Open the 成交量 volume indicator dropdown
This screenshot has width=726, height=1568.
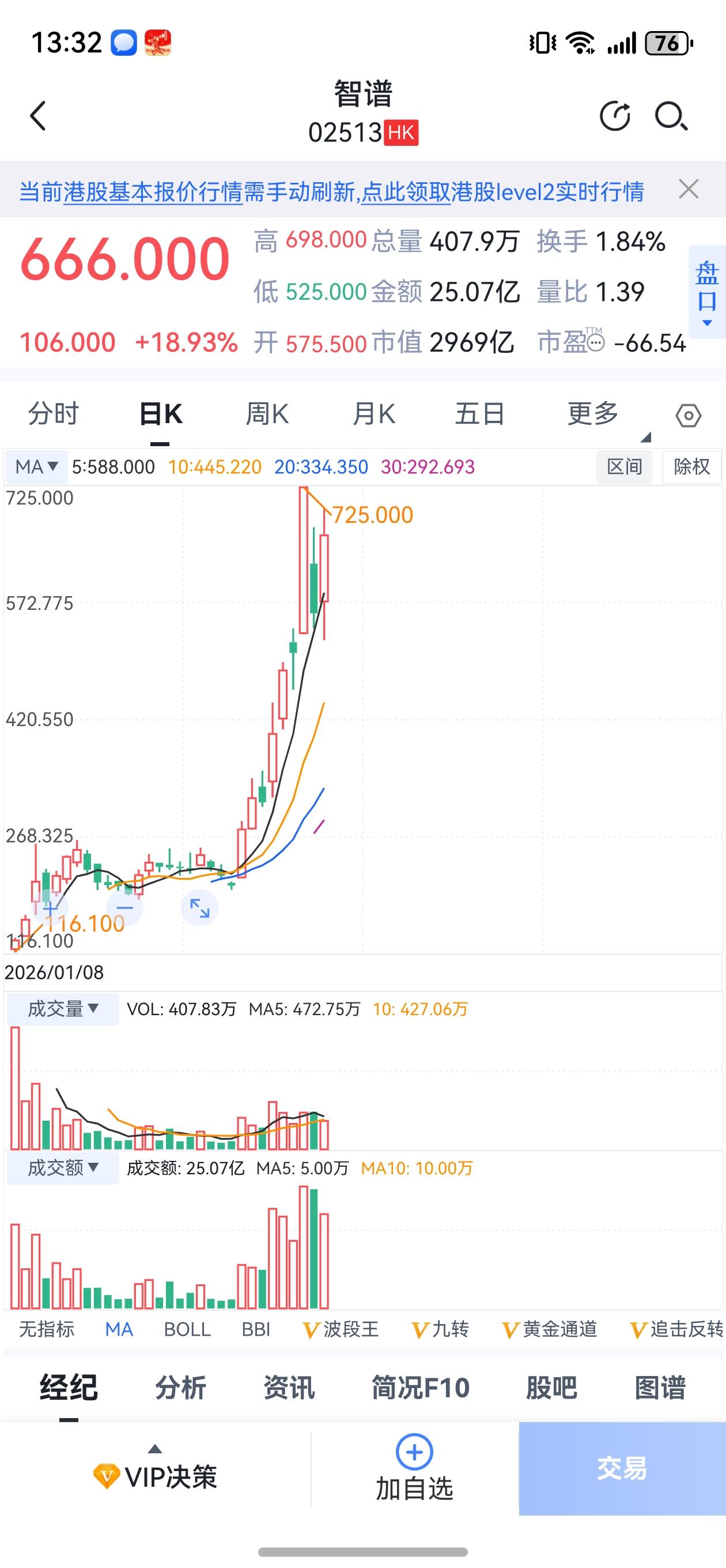click(x=61, y=1009)
